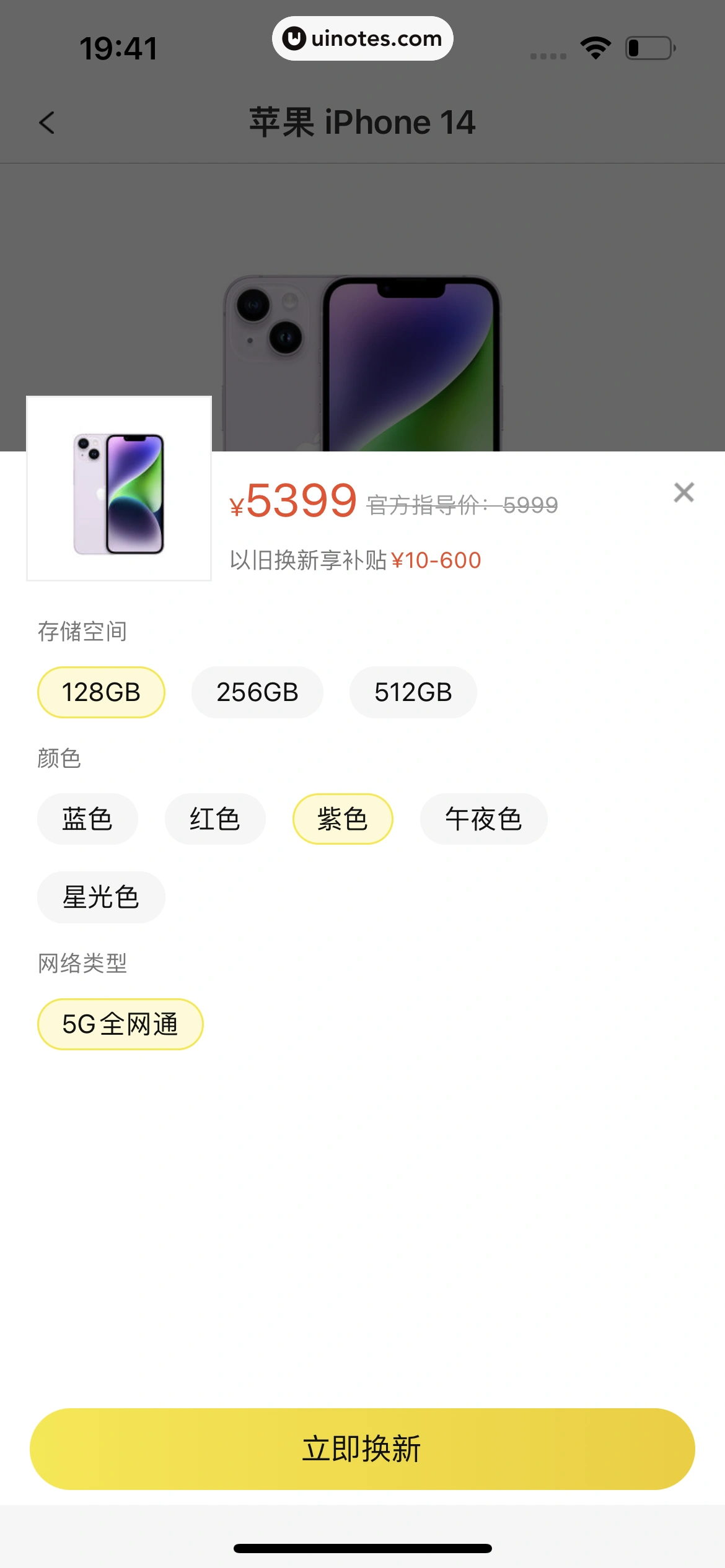
Task: Switch color to 午夜色
Action: coord(483,819)
